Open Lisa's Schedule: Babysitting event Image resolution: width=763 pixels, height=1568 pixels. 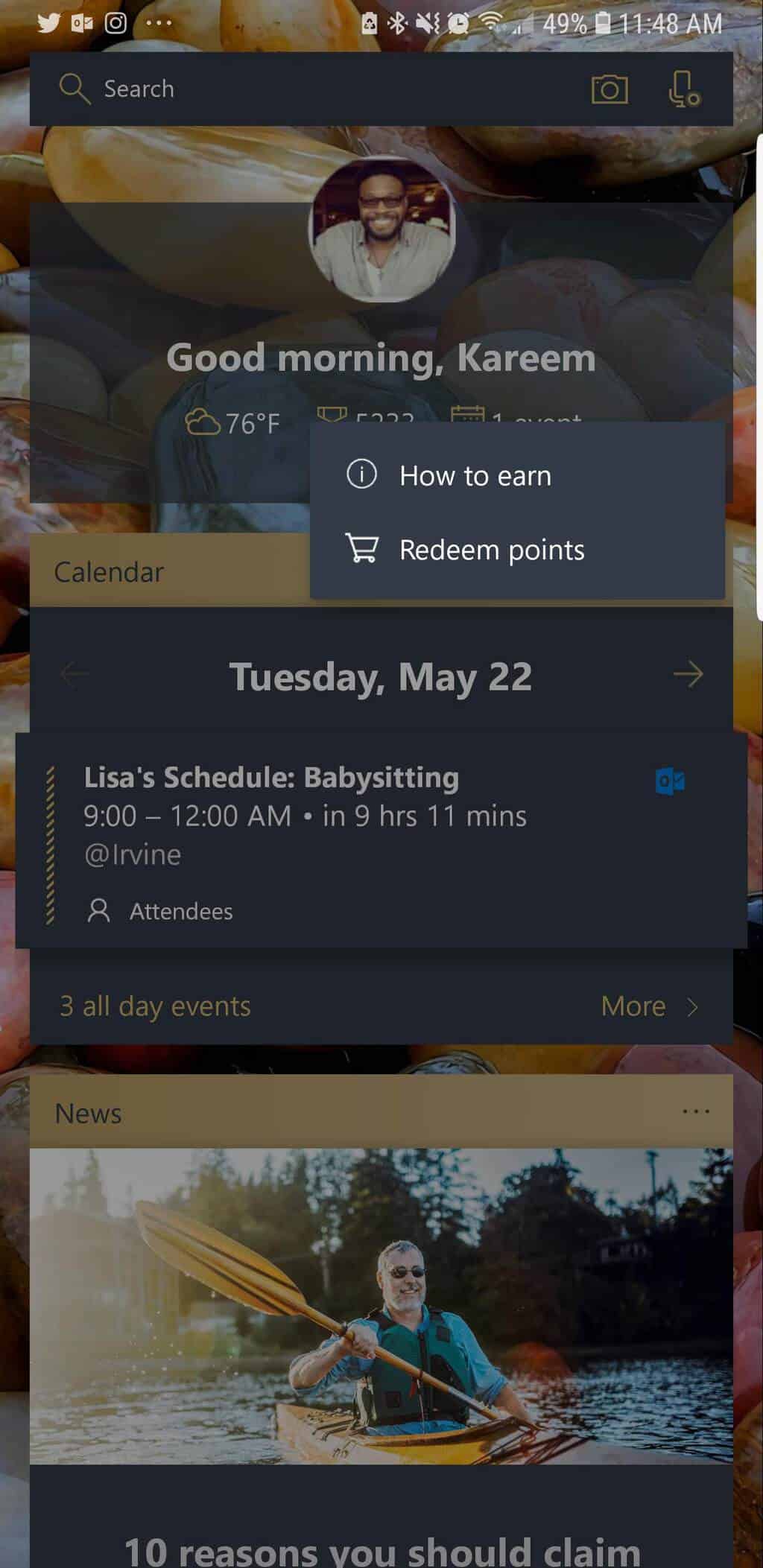tap(381, 840)
